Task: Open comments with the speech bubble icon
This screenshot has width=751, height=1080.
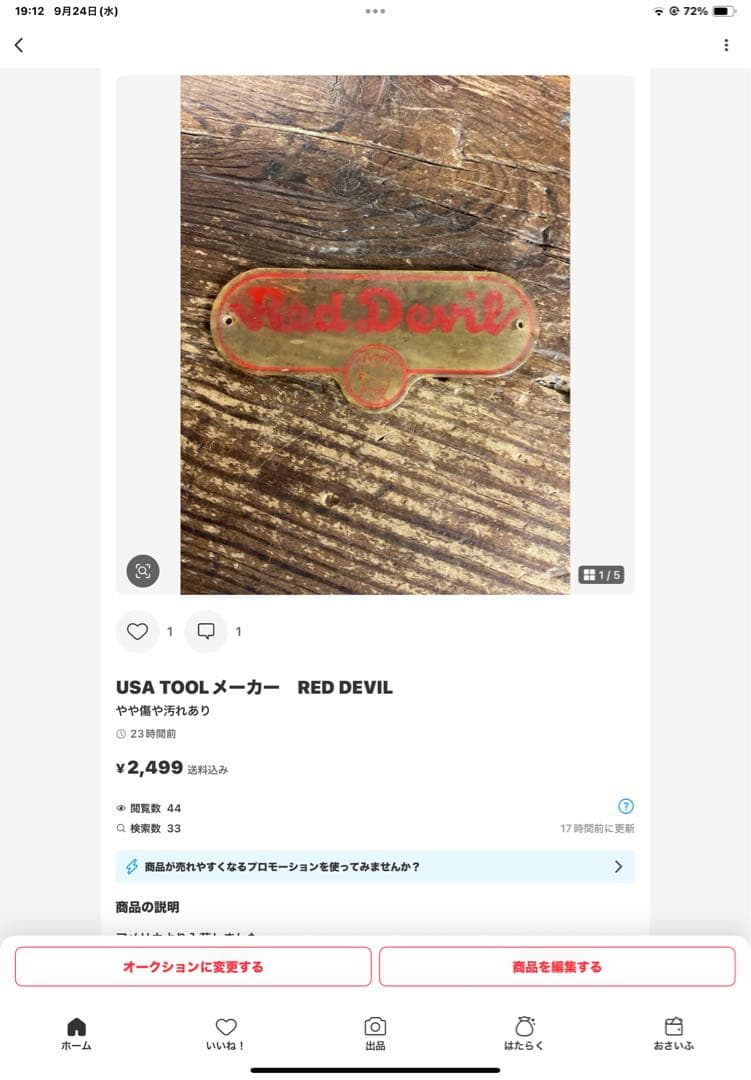Action: click(x=207, y=631)
